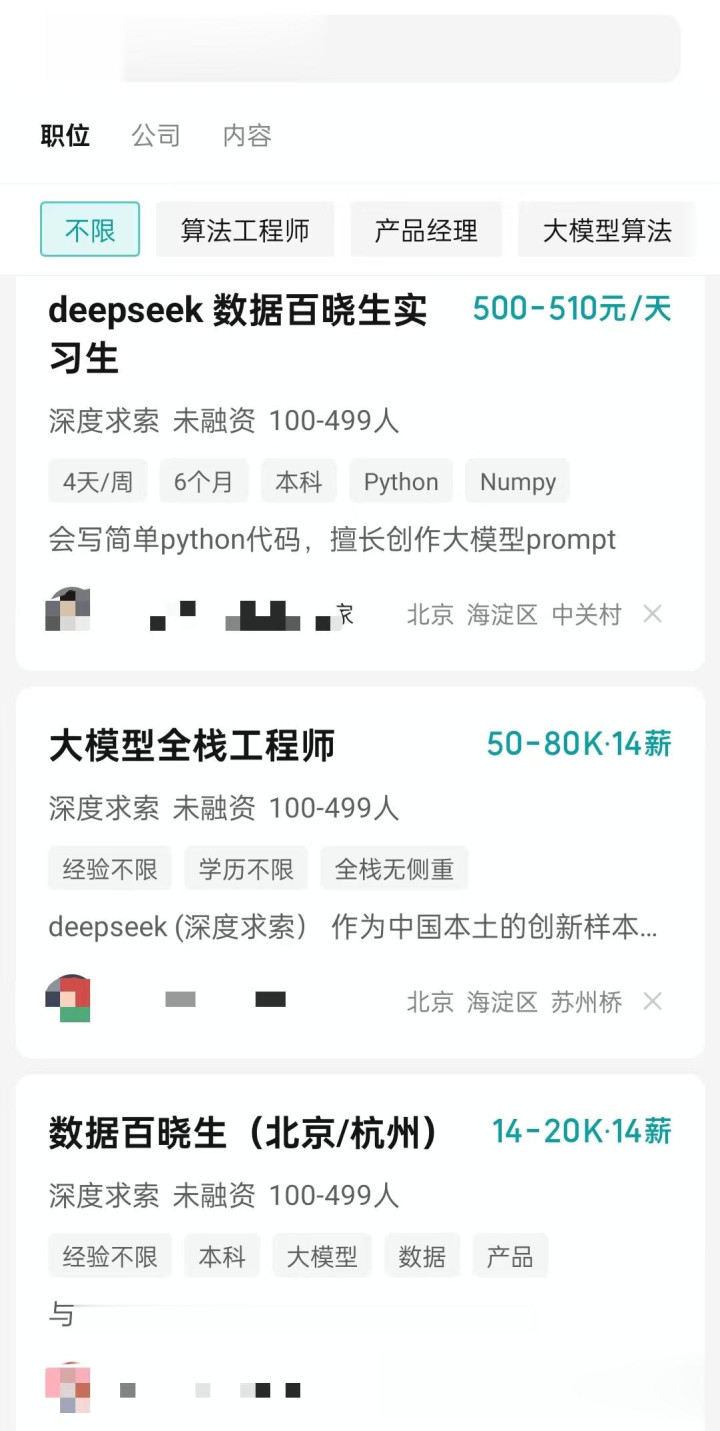Dismiss the 数据百晓生实习生 job listing
This screenshot has width=720, height=1431.
653,614
